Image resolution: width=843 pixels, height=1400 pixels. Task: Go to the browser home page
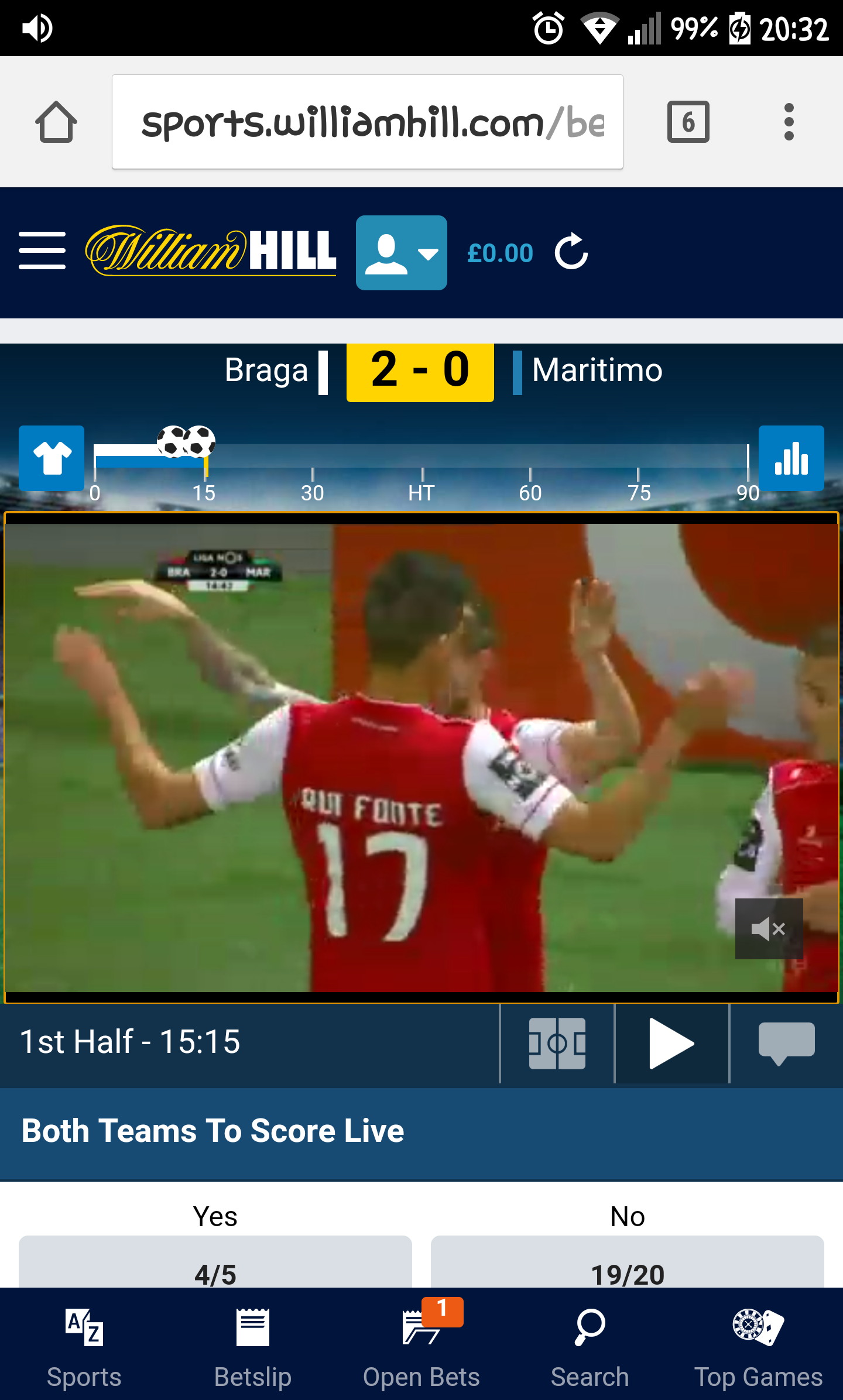click(x=56, y=122)
